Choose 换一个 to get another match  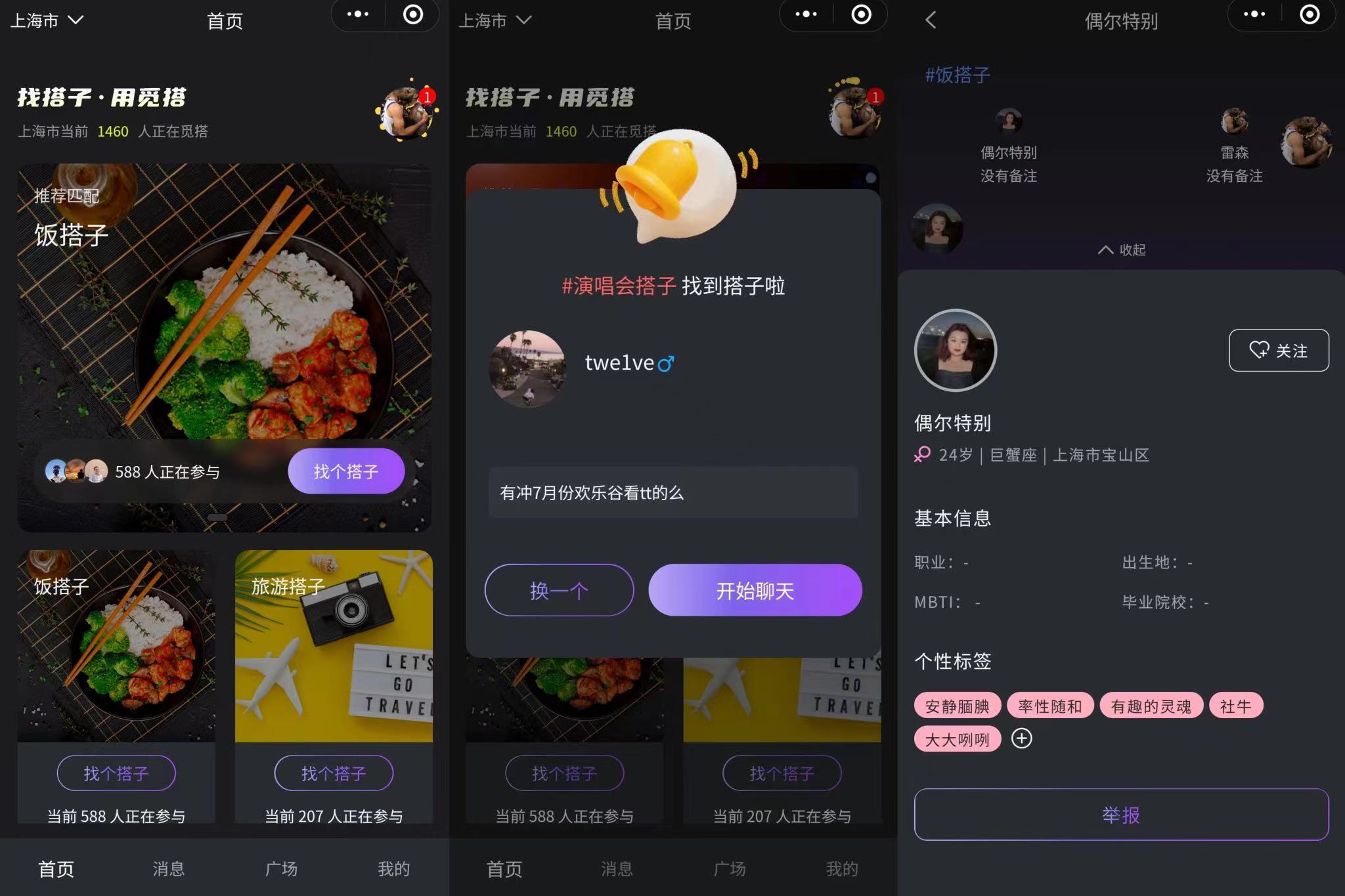click(559, 590)
